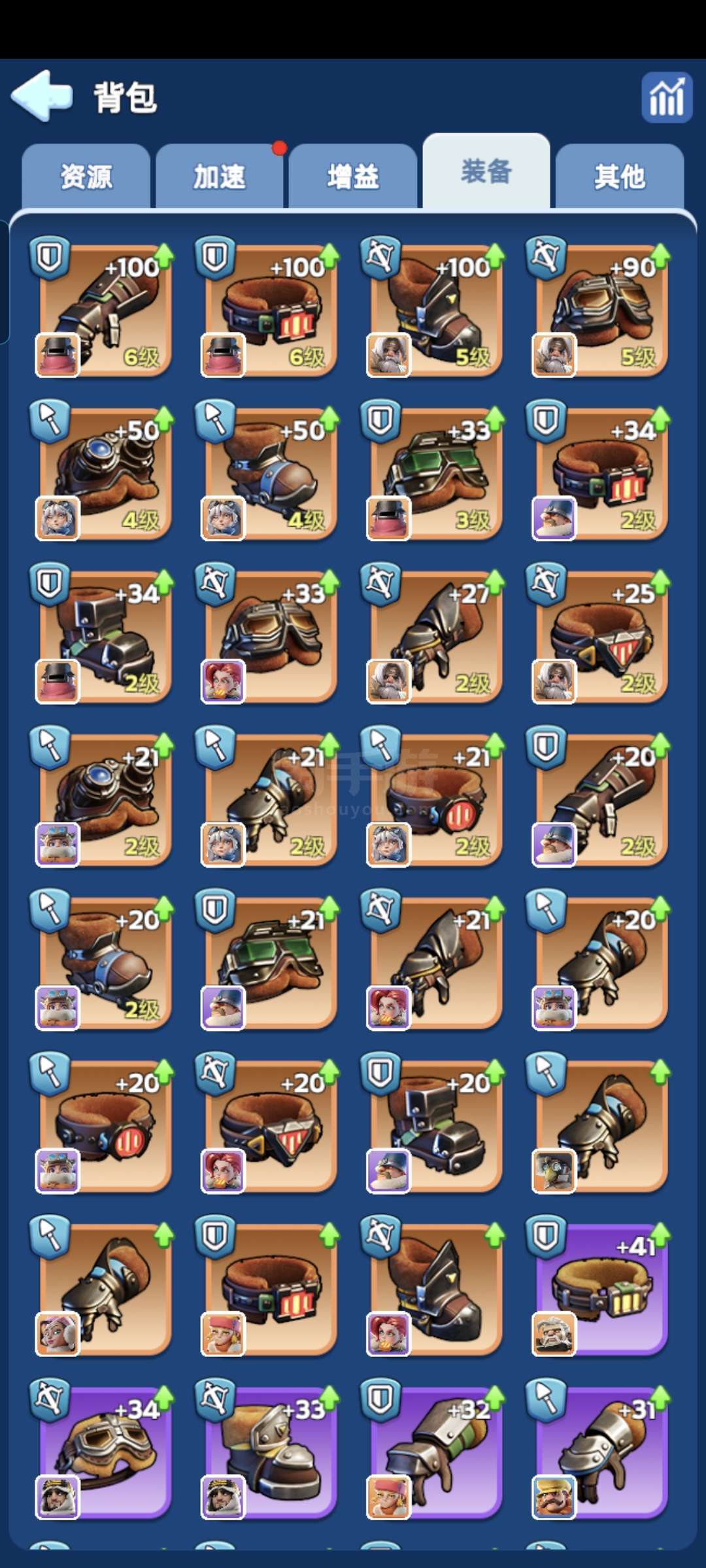Switch to the 其他 tab

619,176
